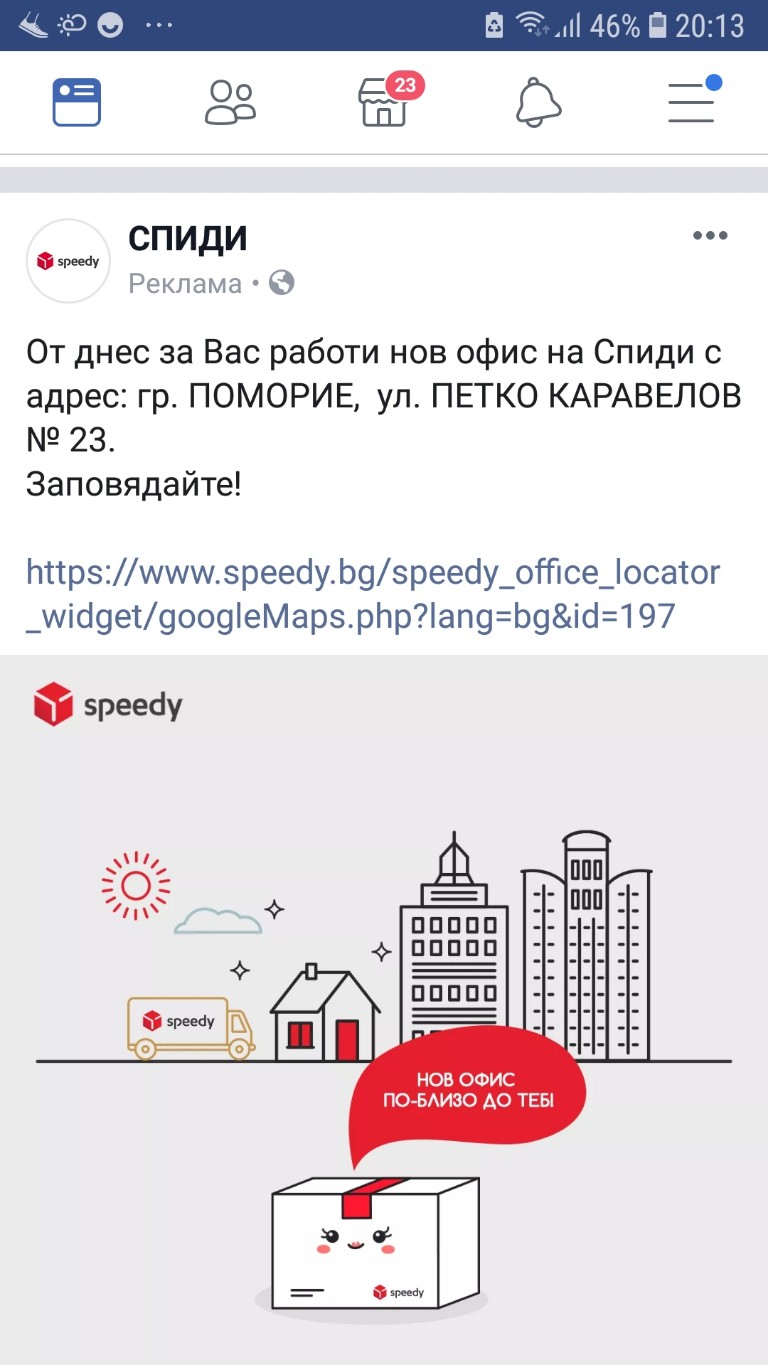Screen dimensions: 768x1365
Task: Open the Friends tab
Action: point(230,102)
